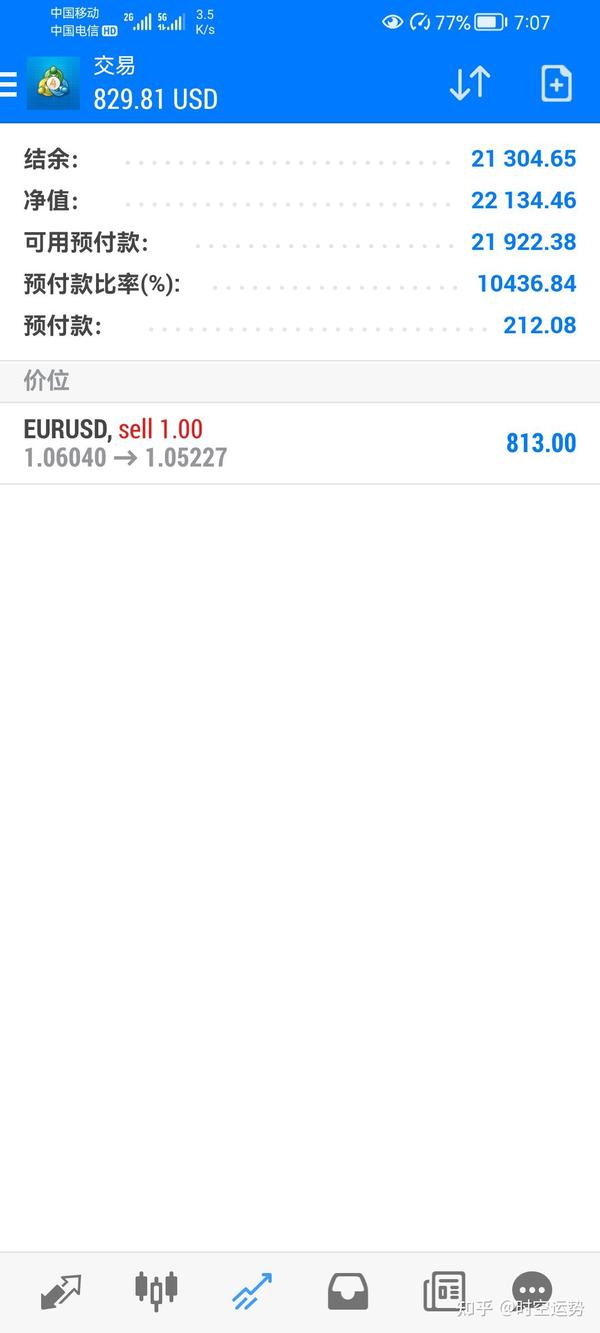Viewport: 600px width, 1333px height.
Task: Tap the sort arrows icon
Action: 469,84
